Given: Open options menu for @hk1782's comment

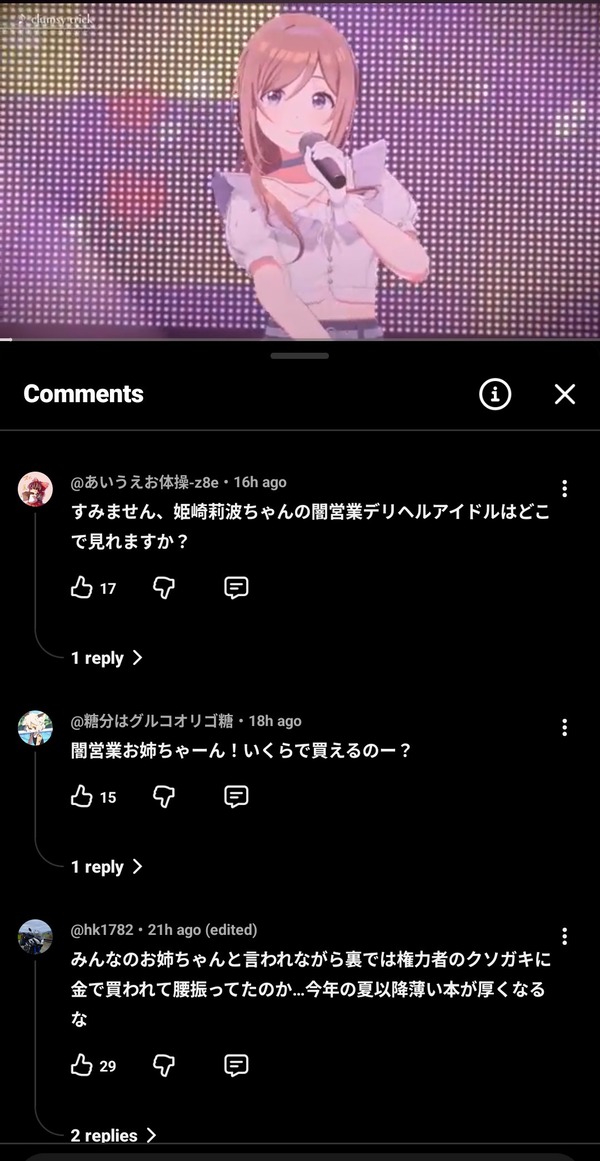Looking at the screenshot, I should (564, 935).
